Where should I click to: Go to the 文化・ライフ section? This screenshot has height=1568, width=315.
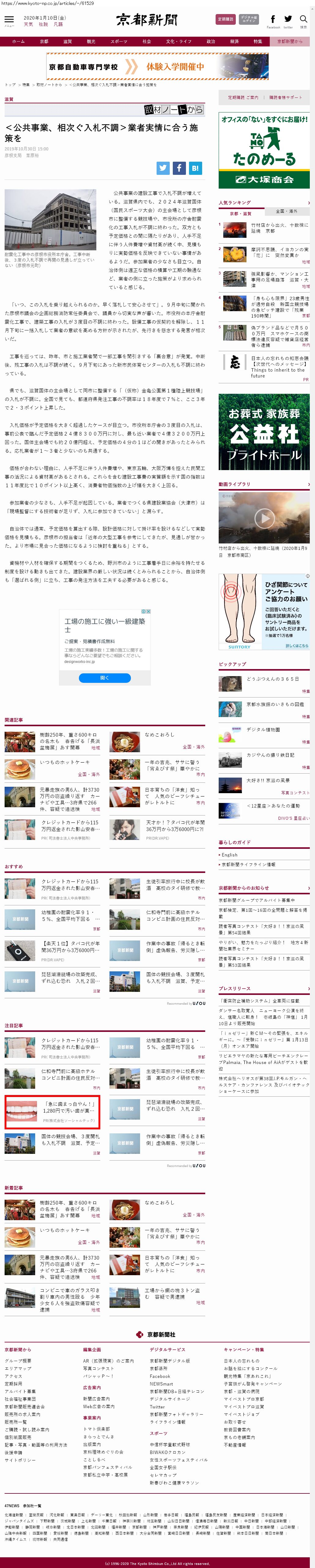coord(179,41)
